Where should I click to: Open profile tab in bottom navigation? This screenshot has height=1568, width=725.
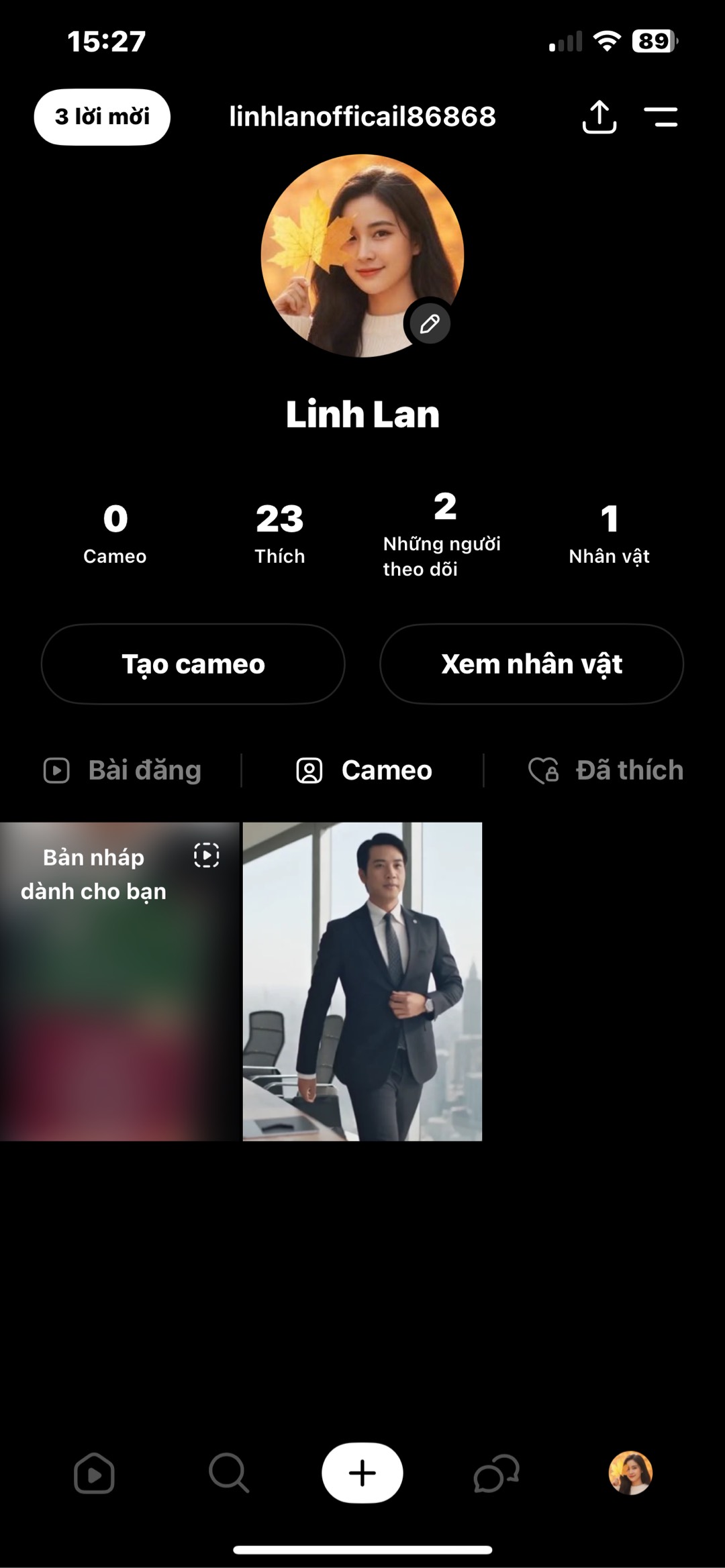pyautogui.click(x=630, y=1473)
